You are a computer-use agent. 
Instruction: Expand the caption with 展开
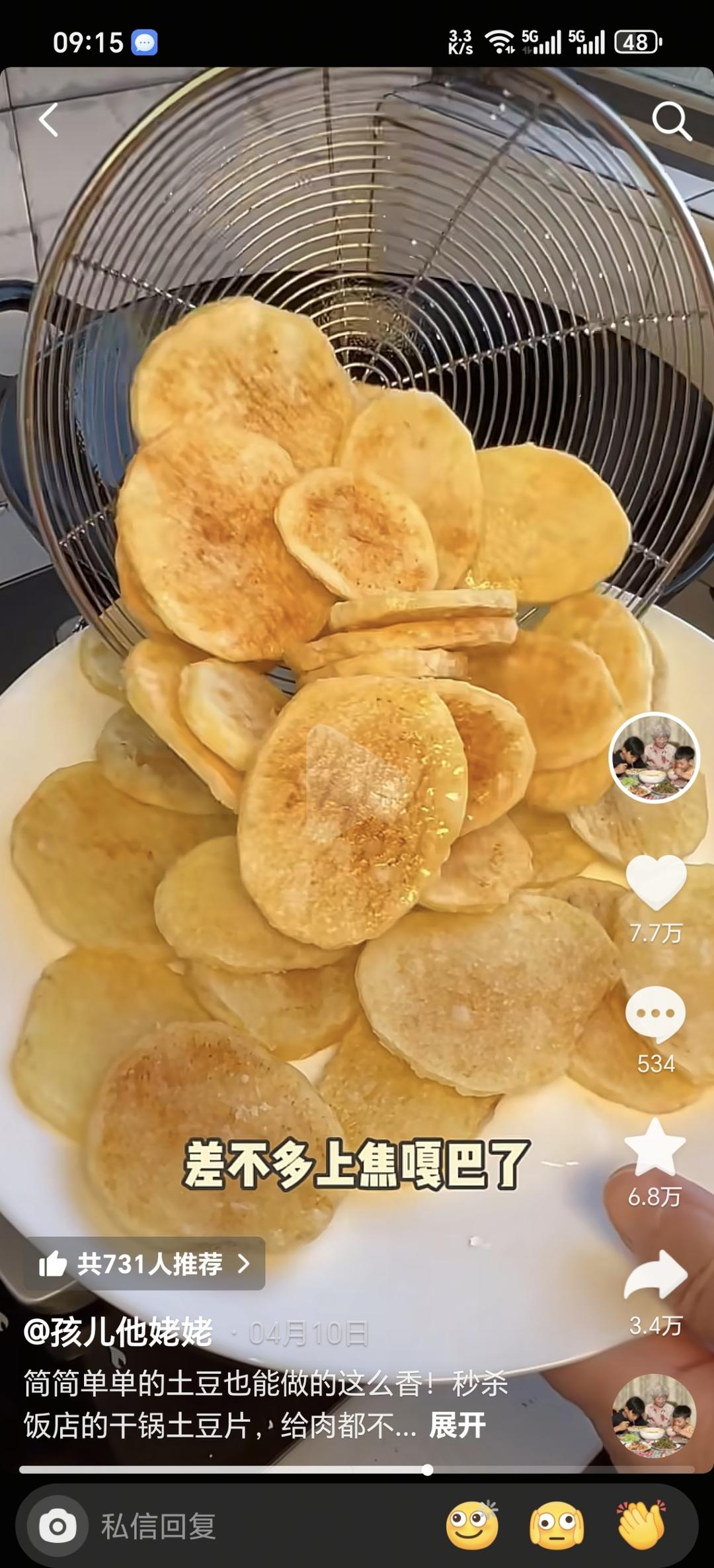[457, 1425]
